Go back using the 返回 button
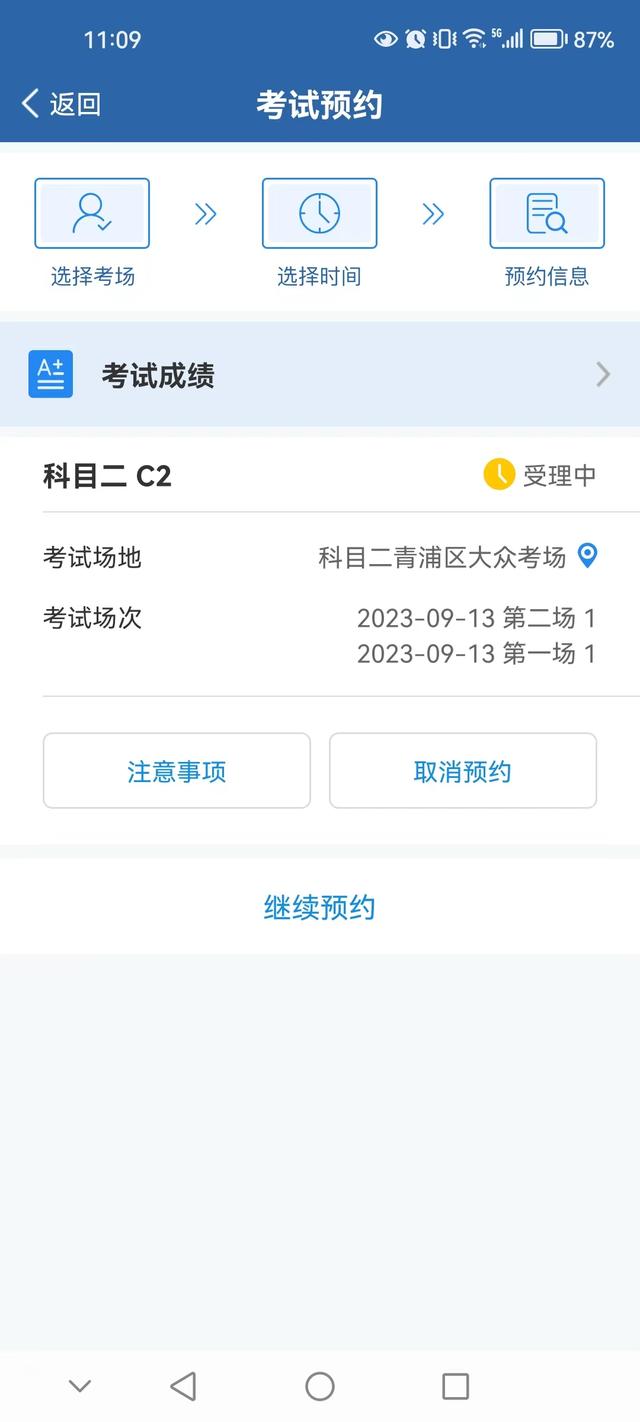The image size is (640, 1422). pyautogui.click(x=61, y=104)
